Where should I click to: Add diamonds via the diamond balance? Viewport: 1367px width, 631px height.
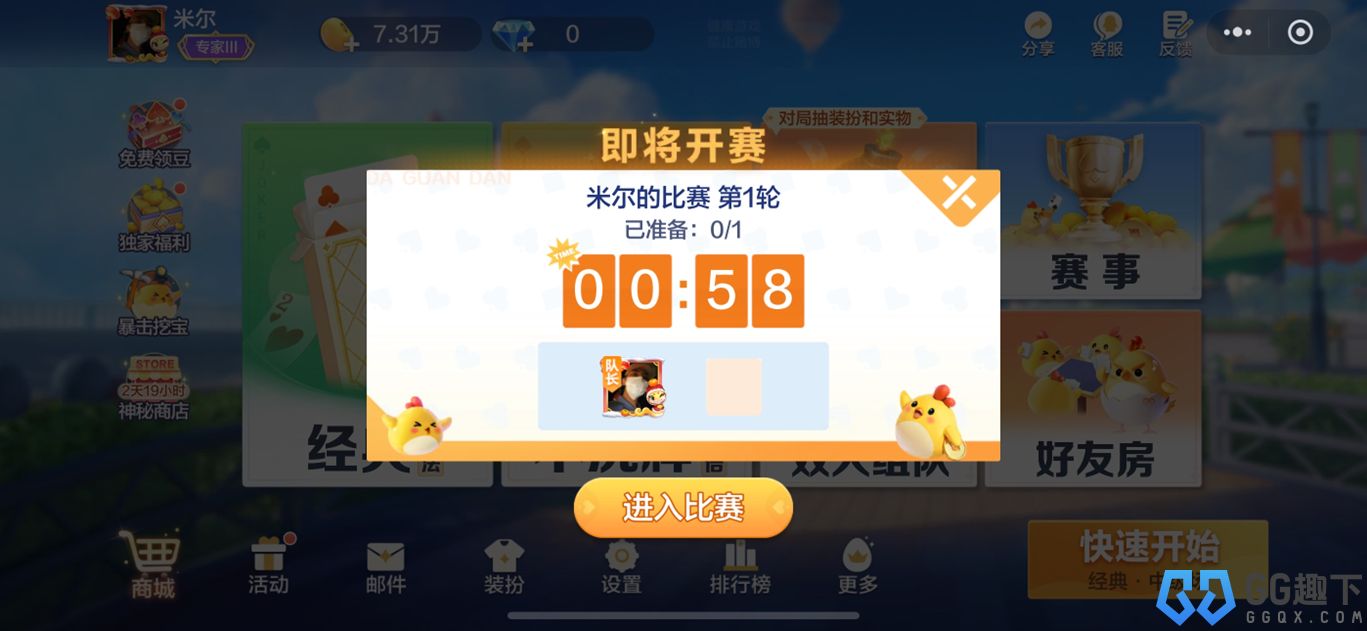point(514,36)
